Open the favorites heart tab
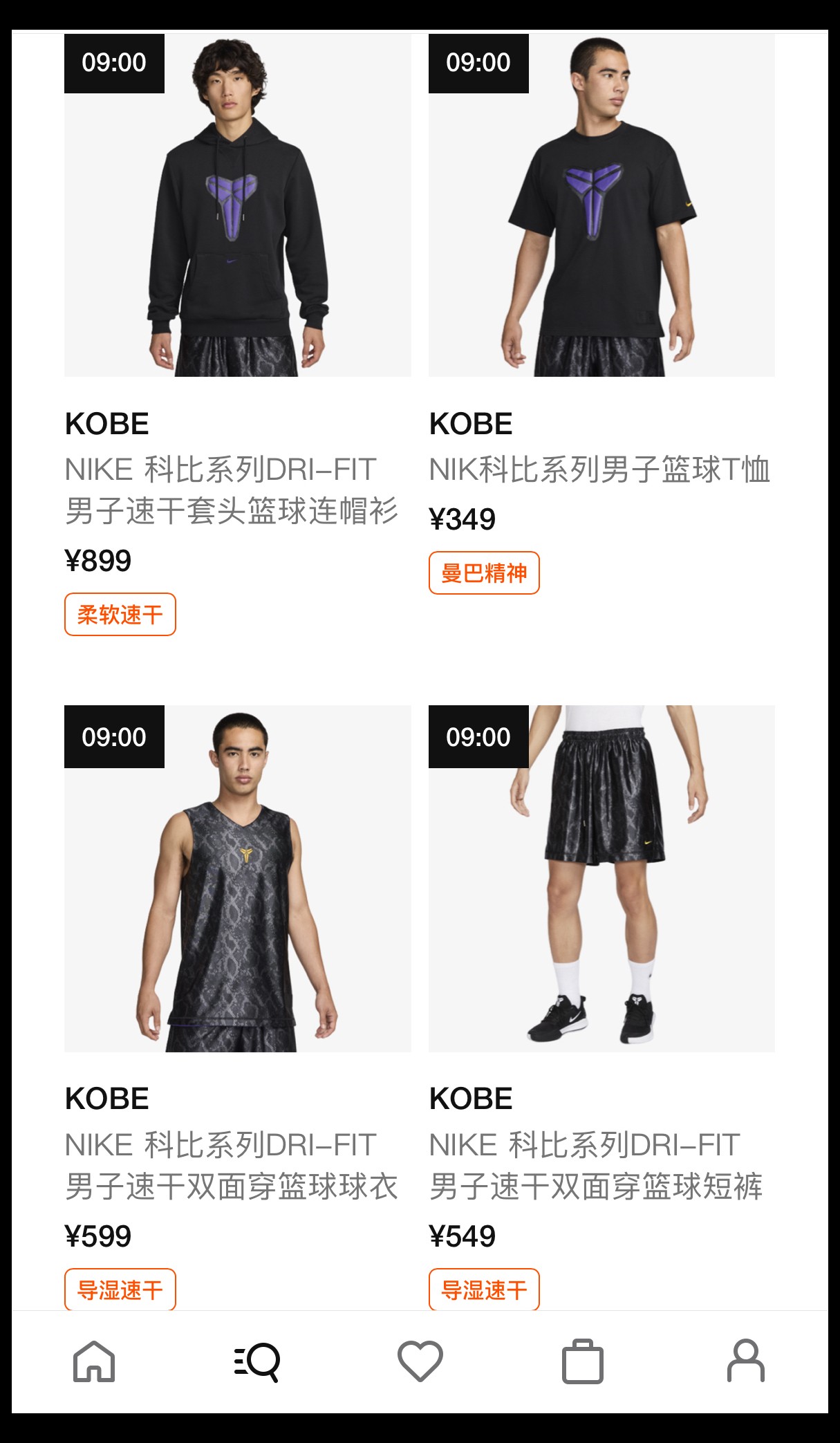The image size is (840, 1443). coord(420,1361)
